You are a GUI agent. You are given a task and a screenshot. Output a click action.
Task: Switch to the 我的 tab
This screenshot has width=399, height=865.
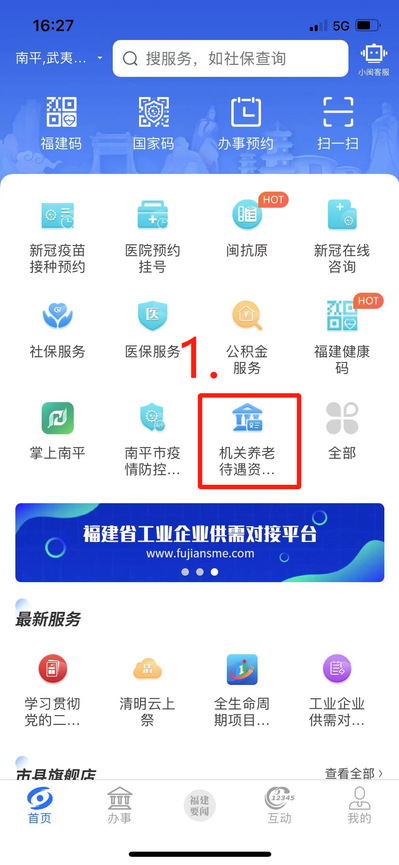[359, 806]
